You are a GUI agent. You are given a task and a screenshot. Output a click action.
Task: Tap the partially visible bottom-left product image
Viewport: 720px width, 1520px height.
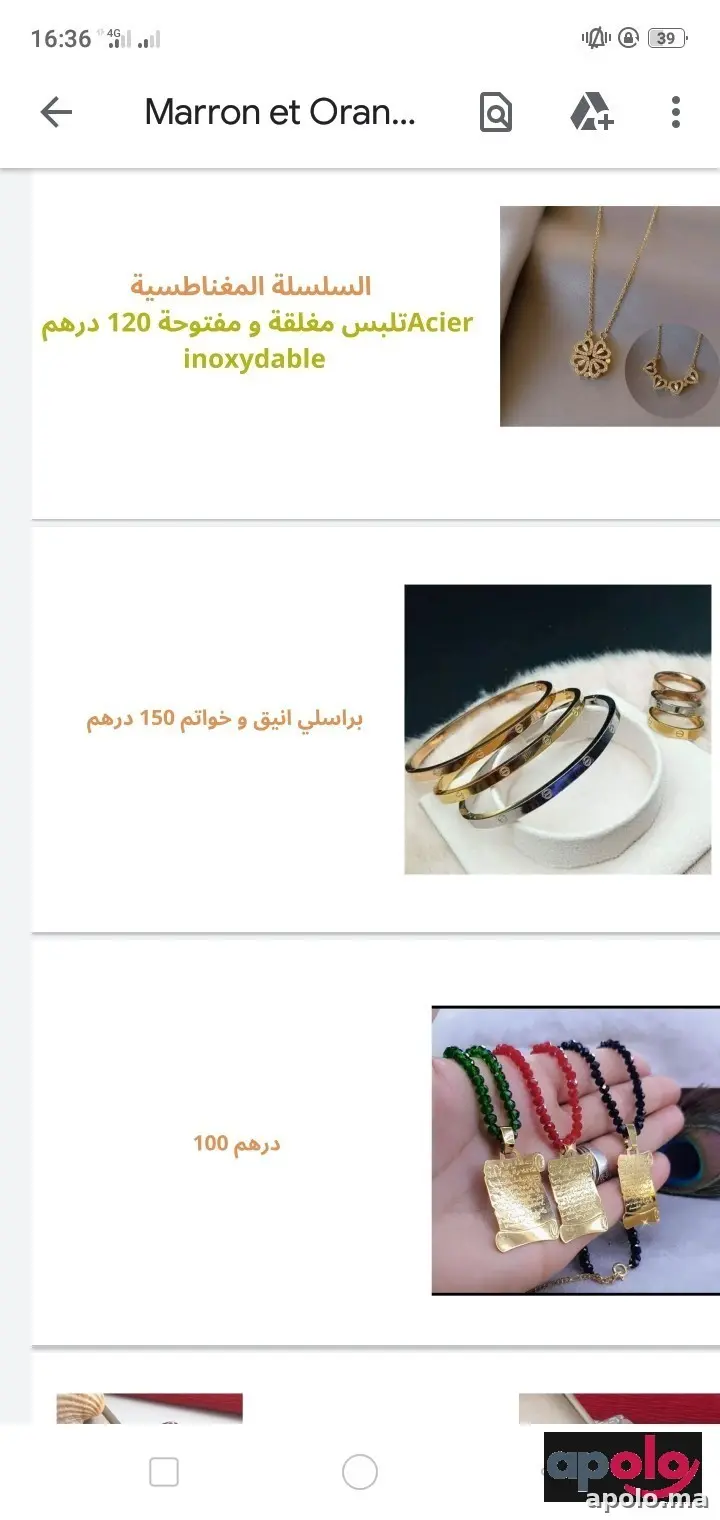point(148,1415)
